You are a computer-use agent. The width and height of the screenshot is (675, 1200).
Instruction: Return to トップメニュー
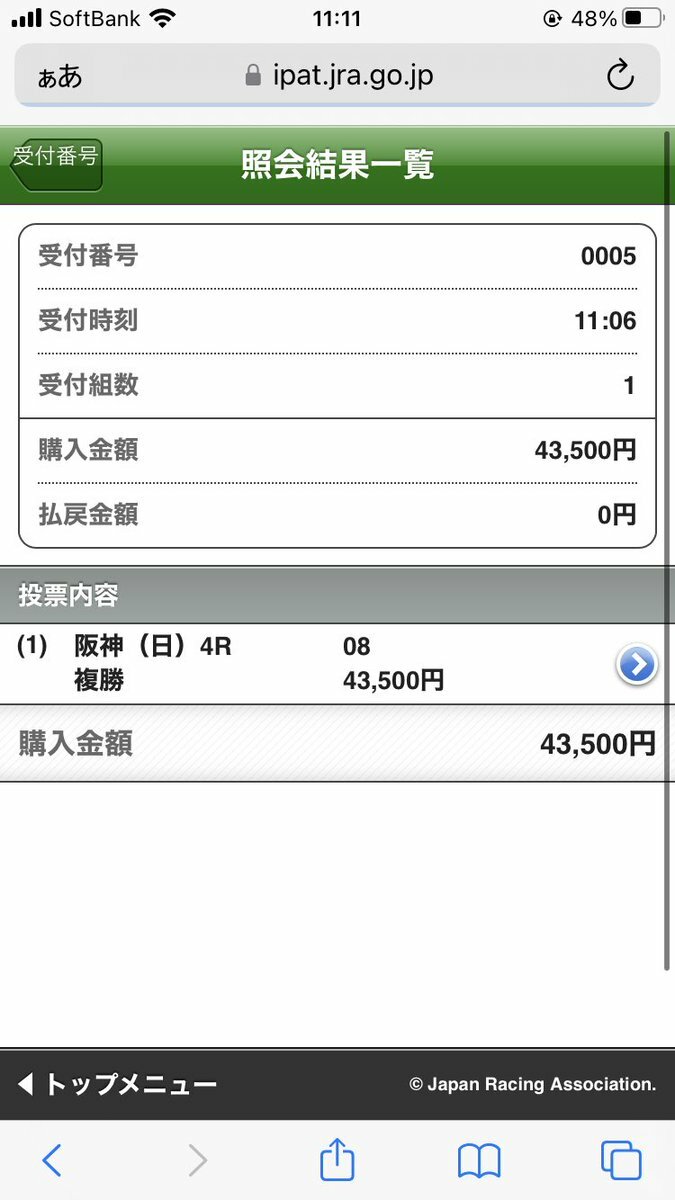[118, 1084]
